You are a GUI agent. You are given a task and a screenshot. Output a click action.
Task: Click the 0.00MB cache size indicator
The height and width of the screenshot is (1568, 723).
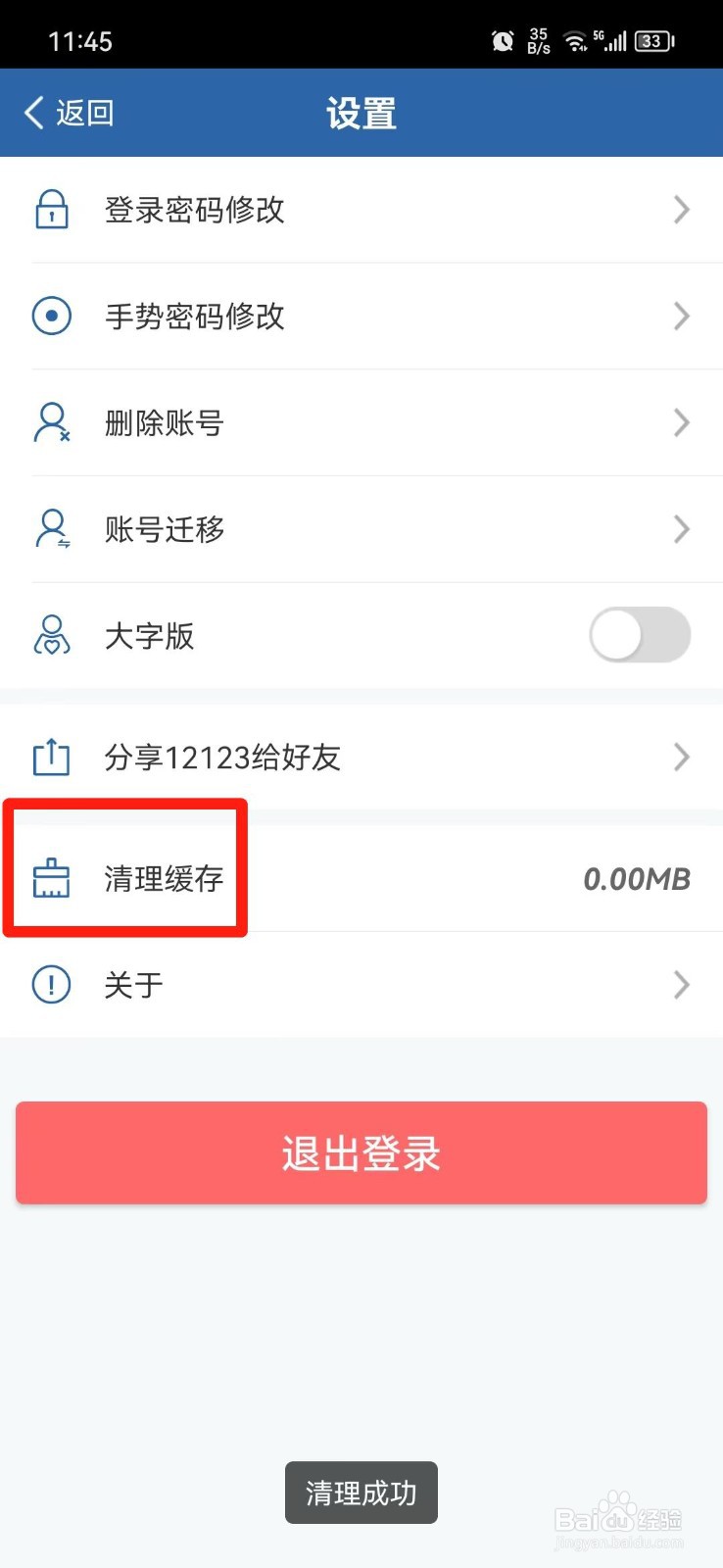[x=636, y=878]
